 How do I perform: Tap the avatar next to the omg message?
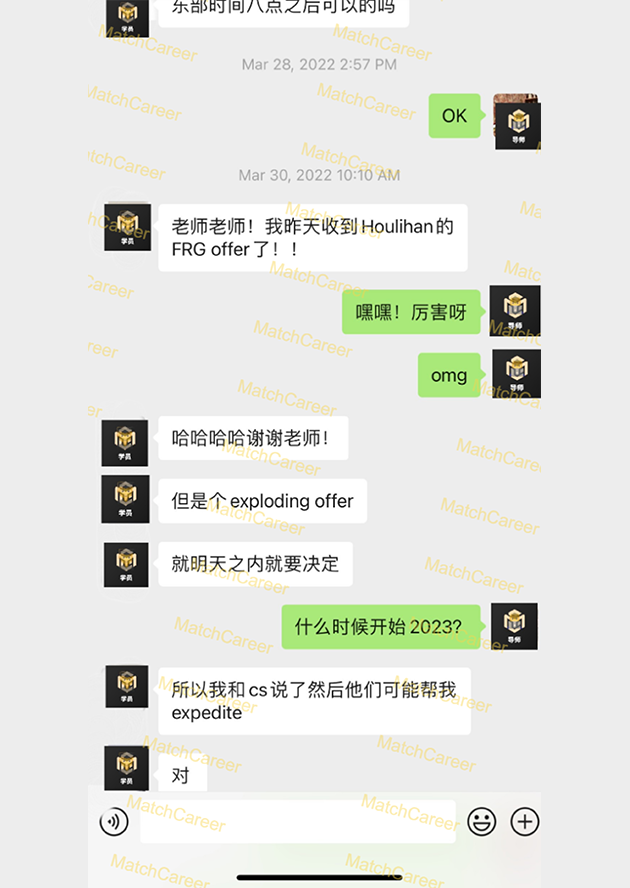(516, 375)
